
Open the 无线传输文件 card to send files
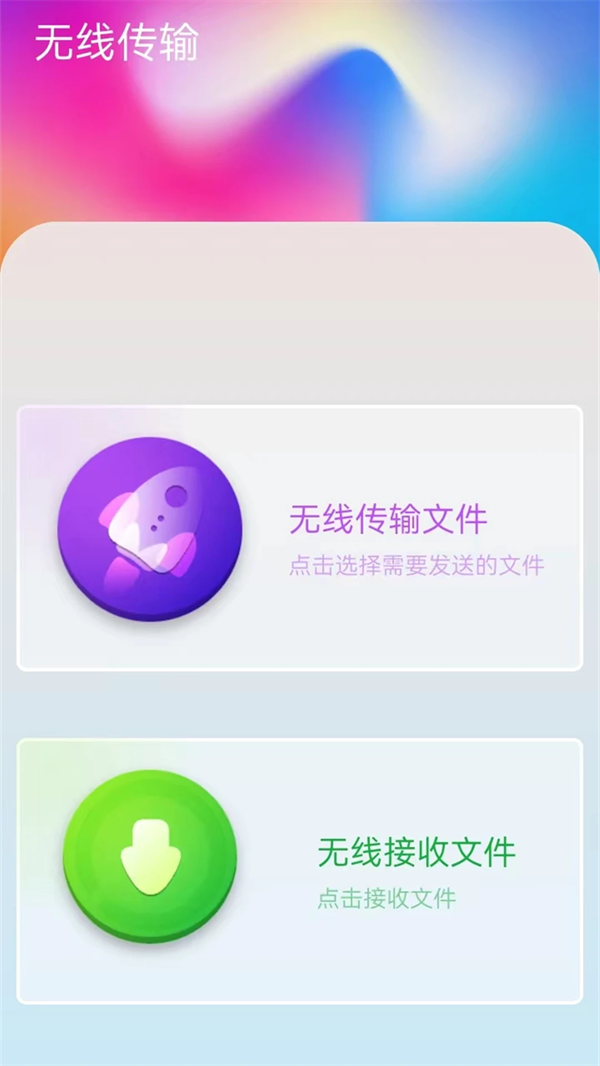(x=300, y=538)
